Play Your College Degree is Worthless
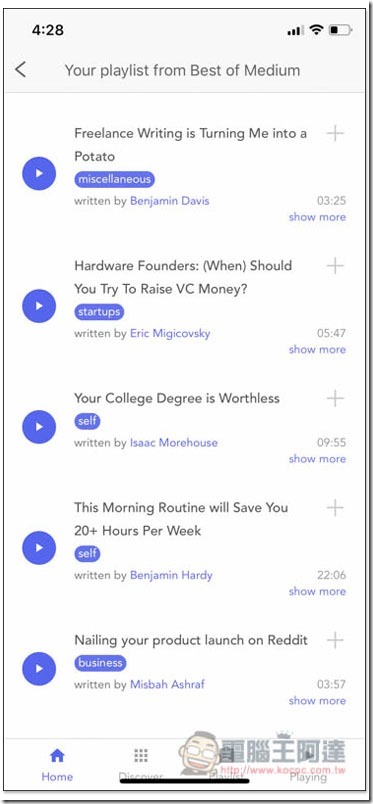 (x=39, y=427)
